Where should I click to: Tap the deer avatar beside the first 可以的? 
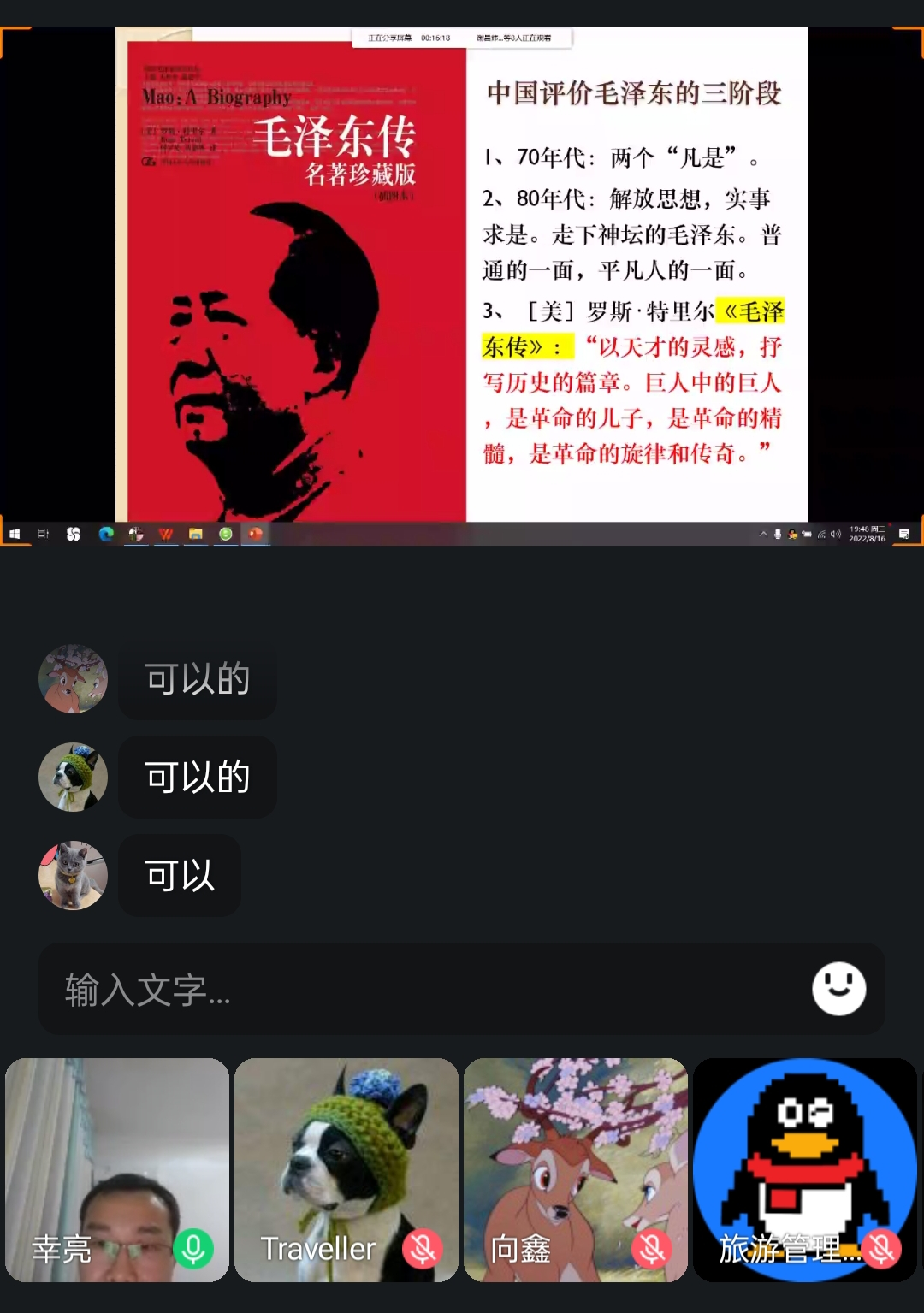tap(74, 679)
